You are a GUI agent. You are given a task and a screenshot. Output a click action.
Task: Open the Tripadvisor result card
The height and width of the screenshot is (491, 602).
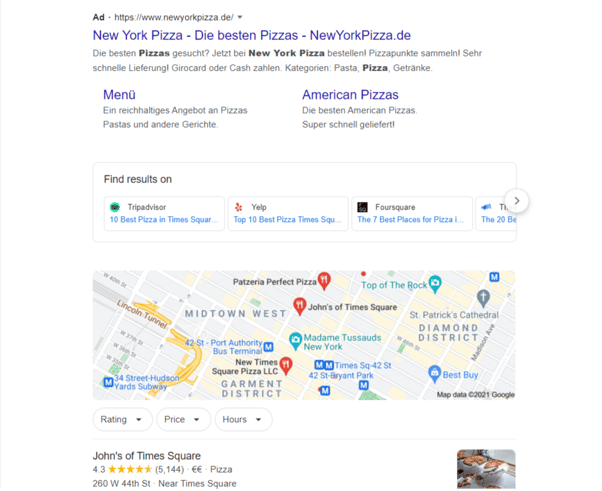[164, 213]
